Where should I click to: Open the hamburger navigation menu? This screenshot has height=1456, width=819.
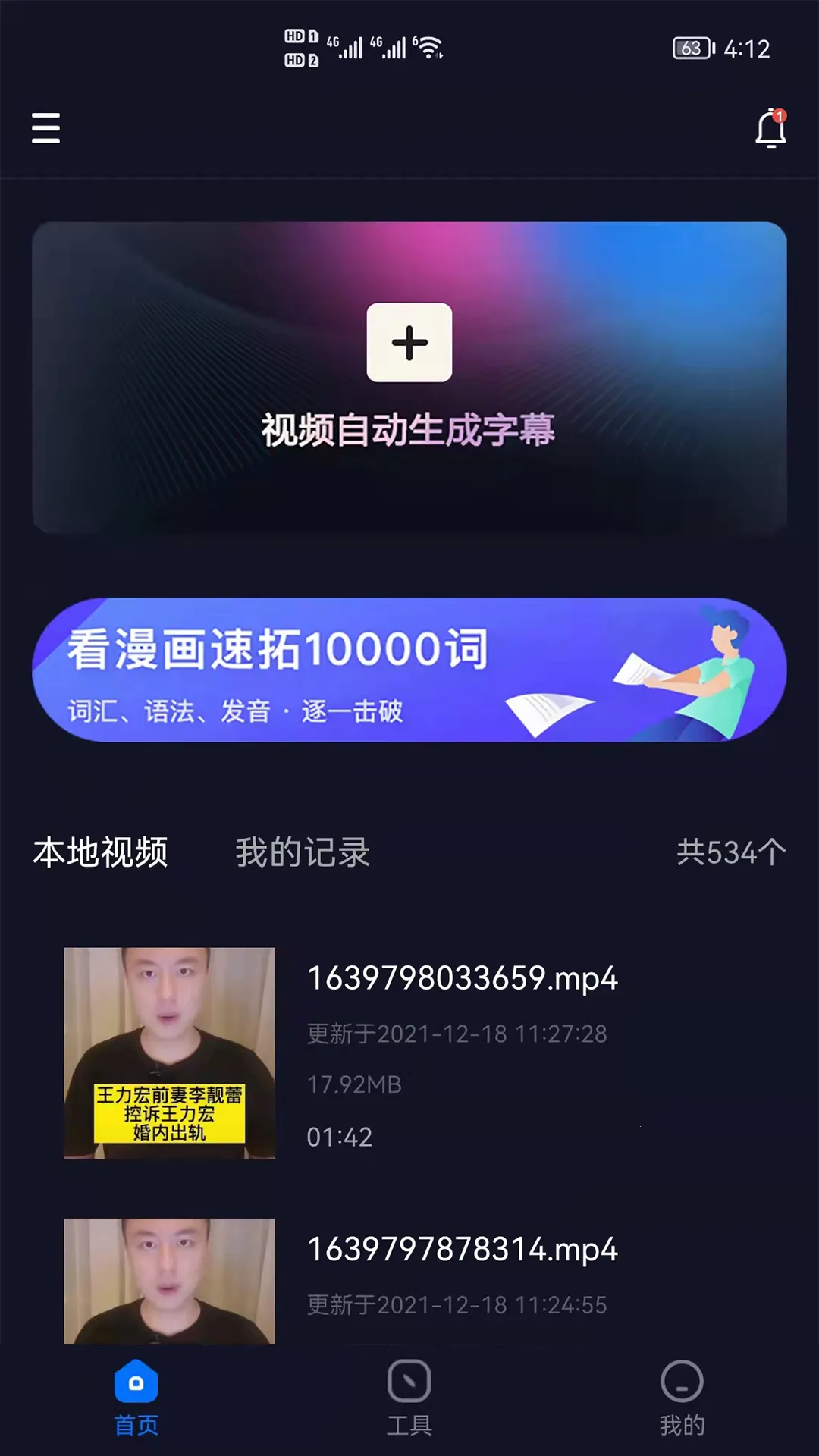45,129
